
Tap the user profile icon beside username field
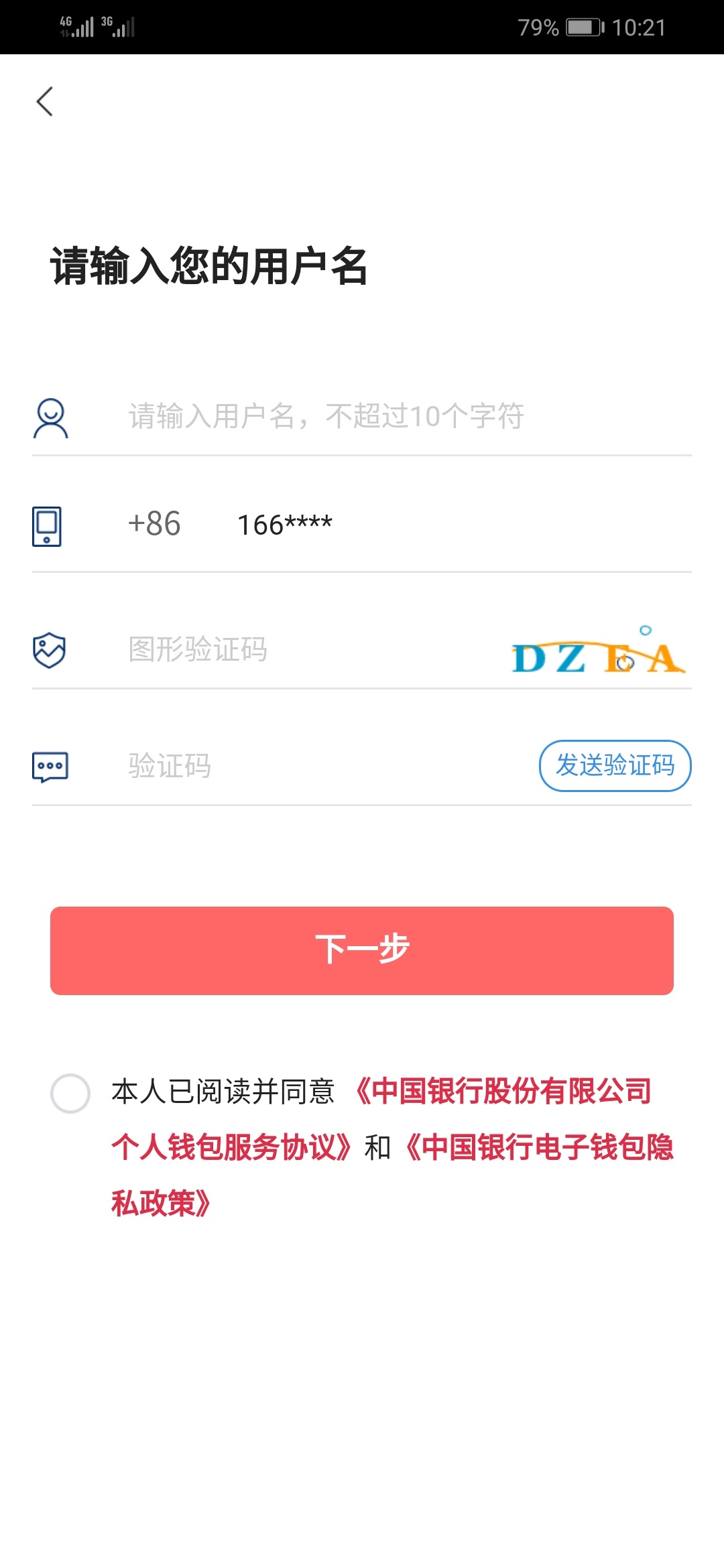point(50,417)
